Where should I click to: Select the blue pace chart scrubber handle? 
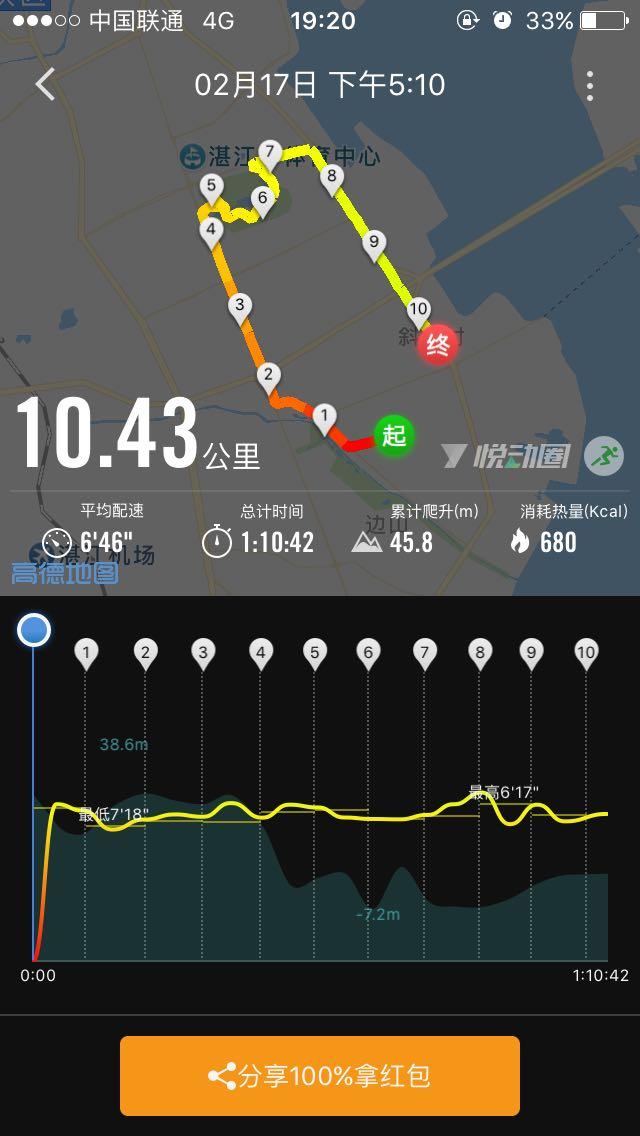pos(35,631)
